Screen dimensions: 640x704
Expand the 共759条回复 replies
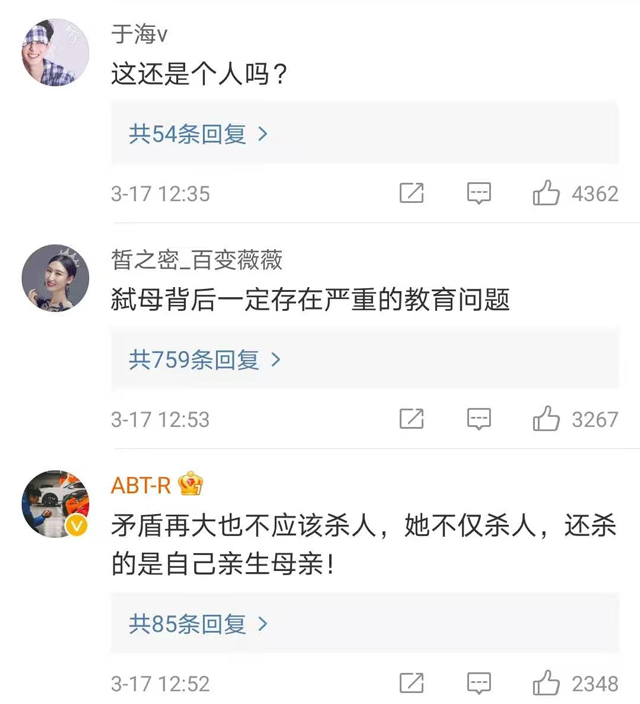205,359
